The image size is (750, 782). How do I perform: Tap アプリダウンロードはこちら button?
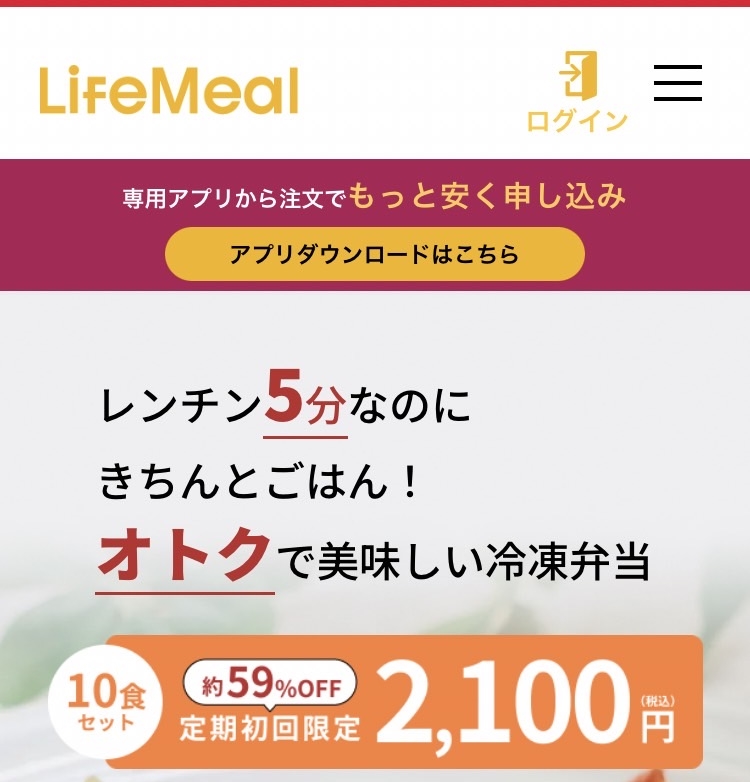click(x=374, y=254)
